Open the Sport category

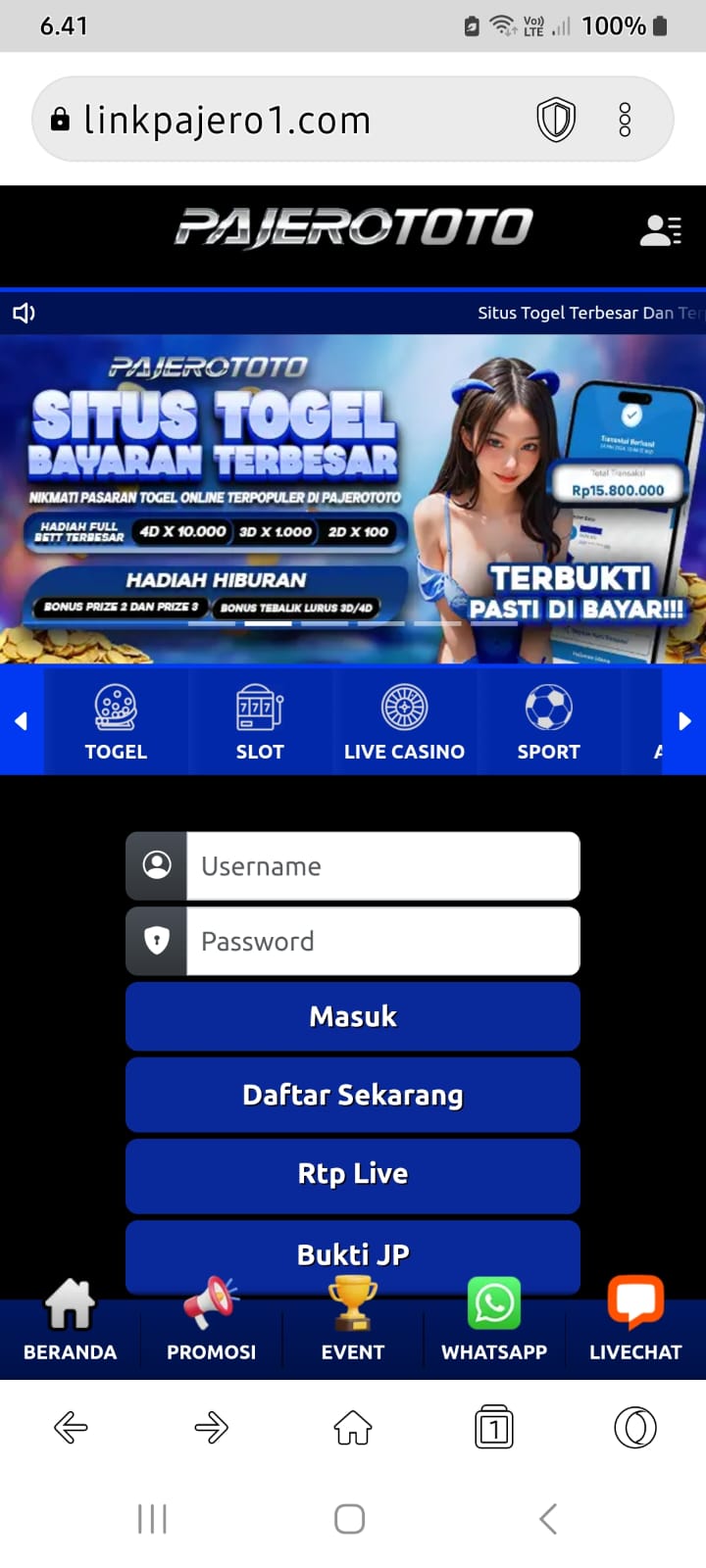[x=548, y=722]
